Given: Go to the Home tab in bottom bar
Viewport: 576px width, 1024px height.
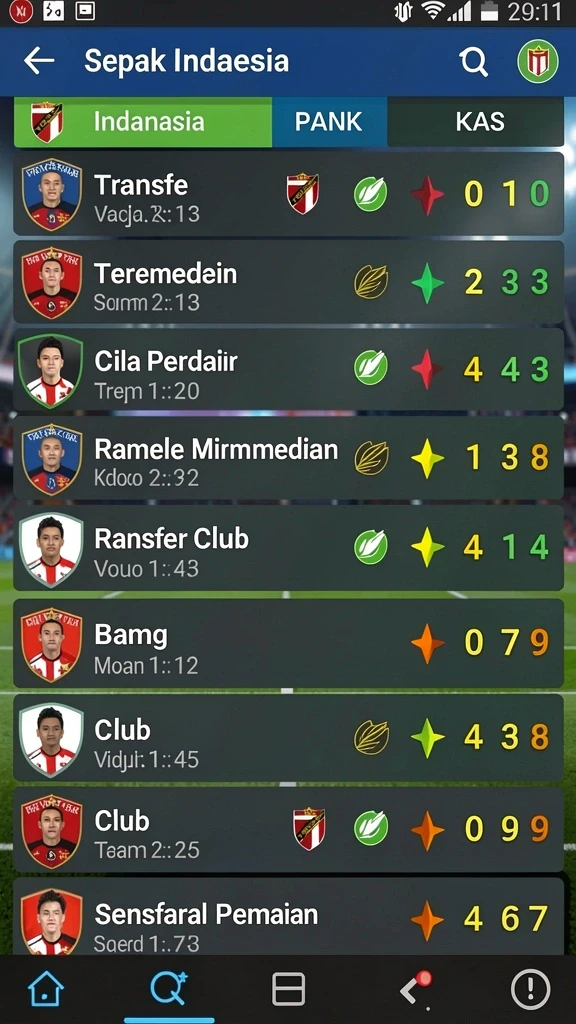Looking at the screenshot, I should pyautogui.click(x=46, y=989).
